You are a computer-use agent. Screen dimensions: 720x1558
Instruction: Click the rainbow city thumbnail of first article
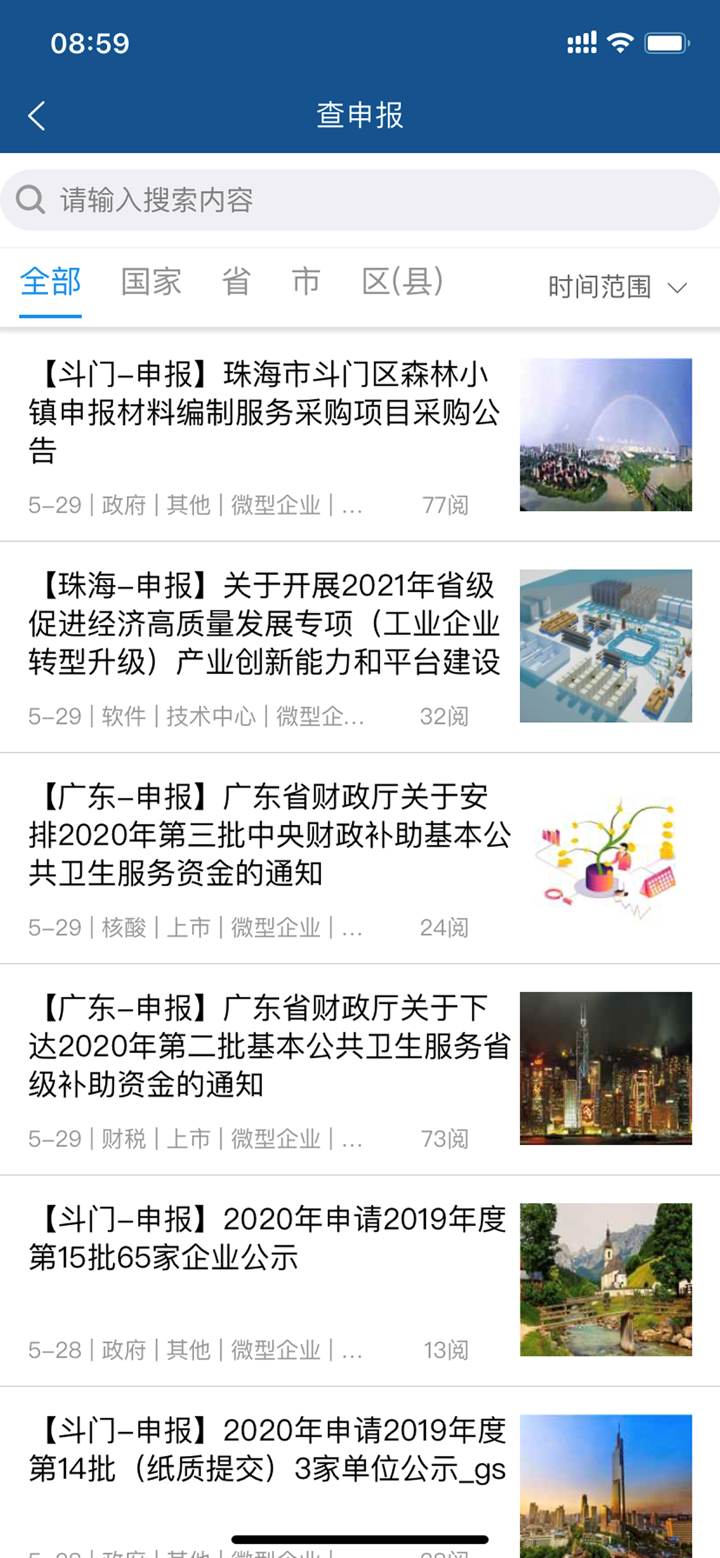[605, 434]
